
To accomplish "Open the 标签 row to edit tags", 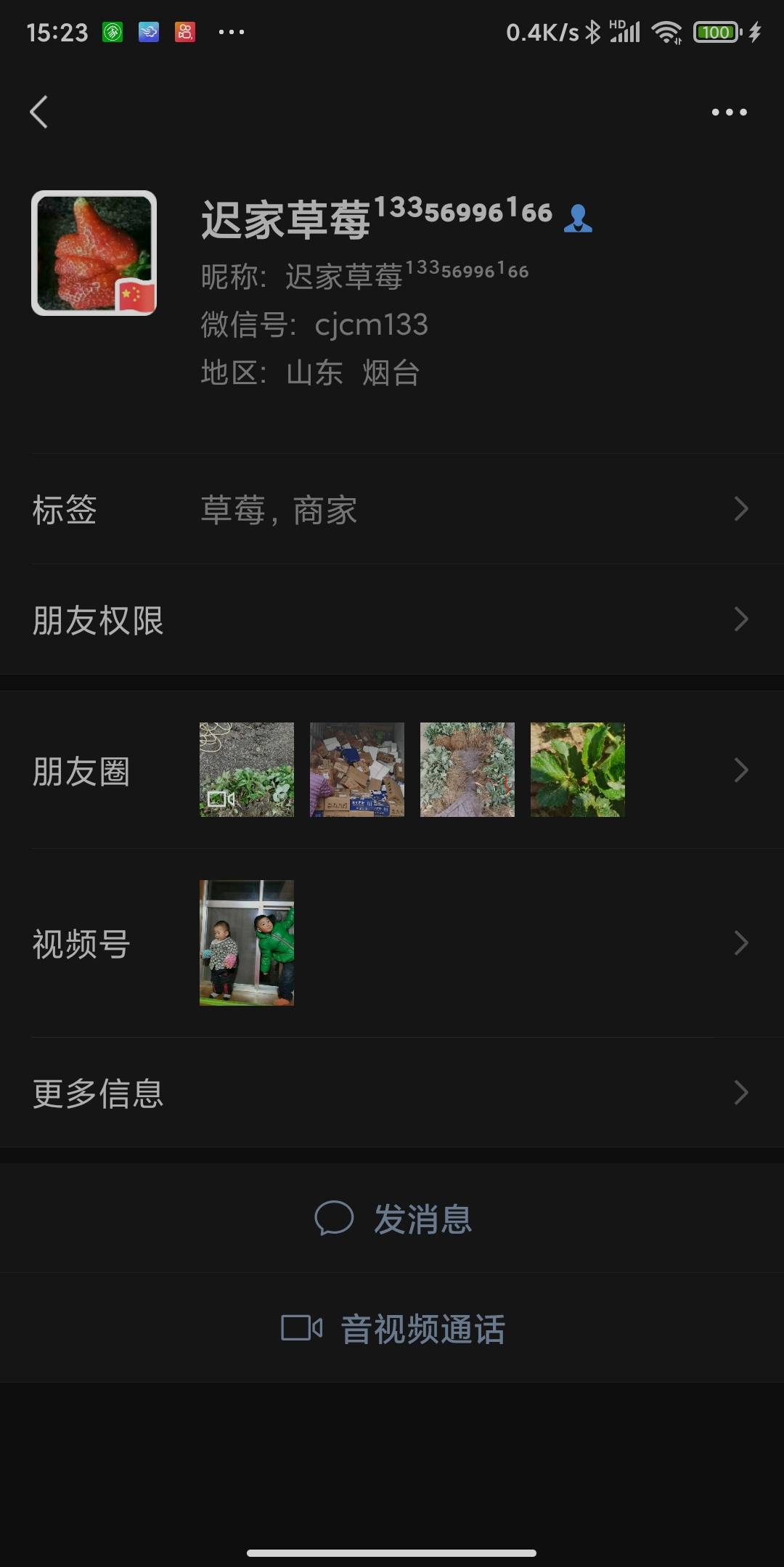I will pyautogui.click(x=392, y=510).
